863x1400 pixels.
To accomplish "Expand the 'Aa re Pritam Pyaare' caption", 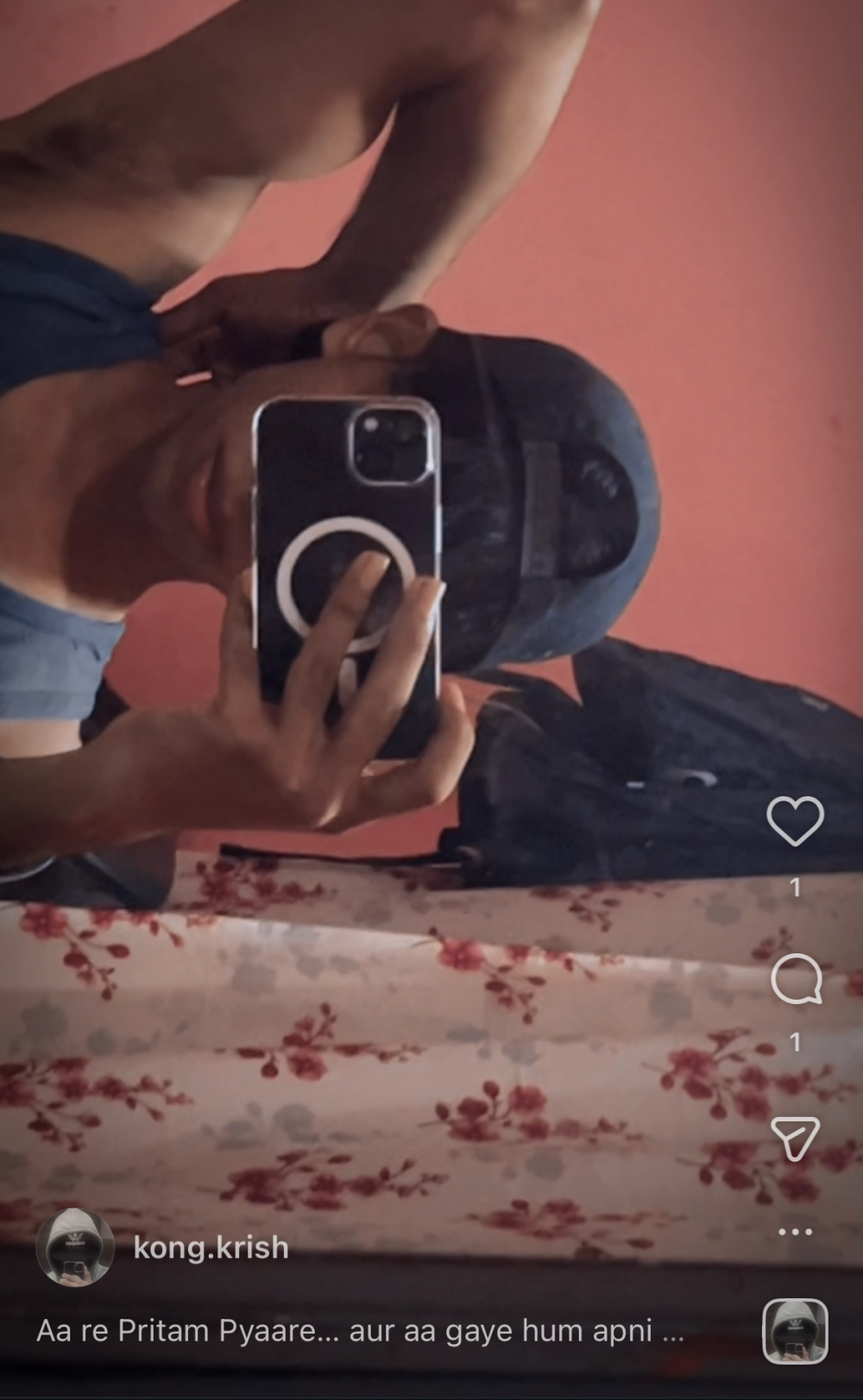I will (359, 1331).
